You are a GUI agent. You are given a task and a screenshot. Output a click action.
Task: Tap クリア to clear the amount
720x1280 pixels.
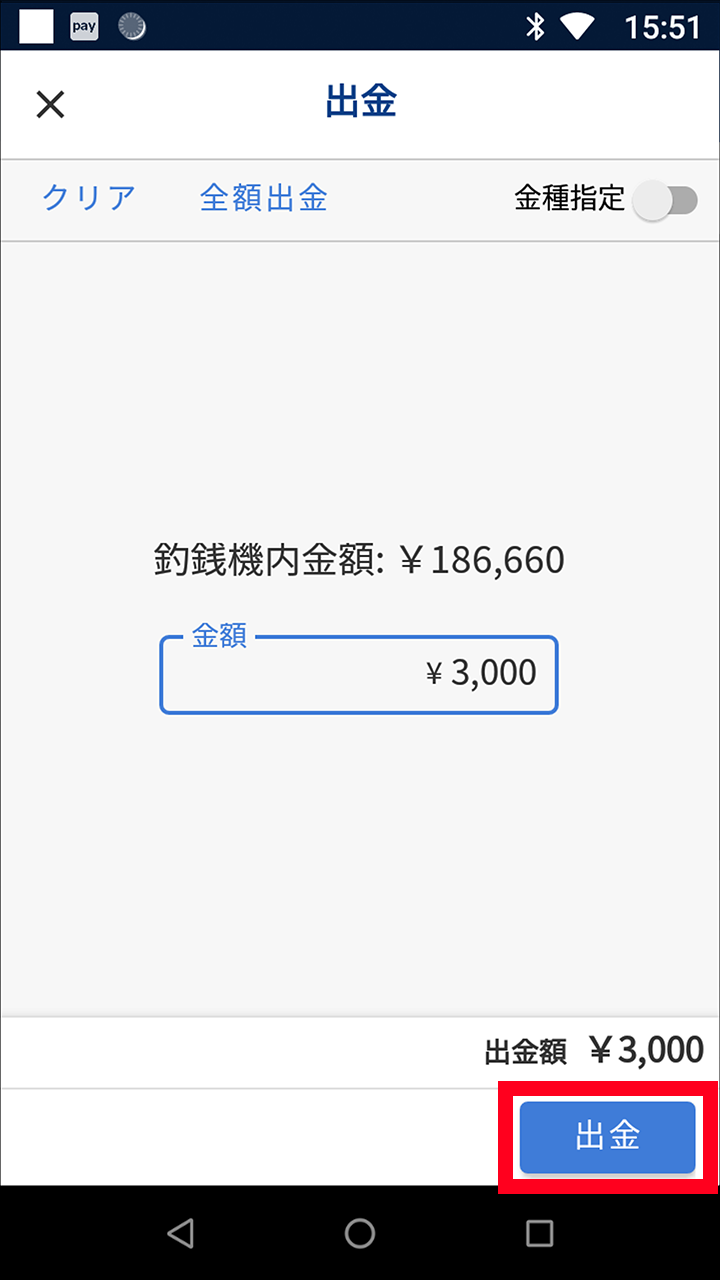87,199
